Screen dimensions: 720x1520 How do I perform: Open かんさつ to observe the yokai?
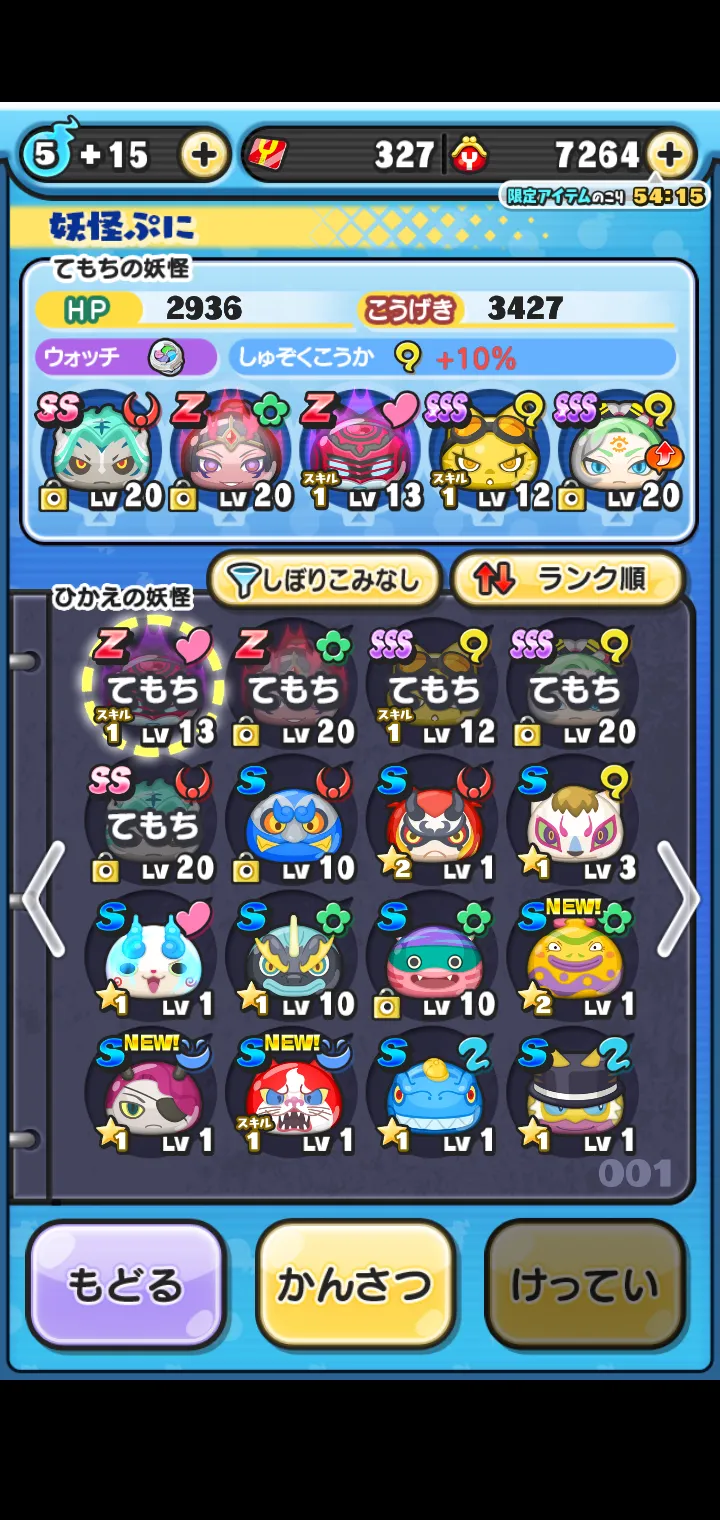[355, 1285]
